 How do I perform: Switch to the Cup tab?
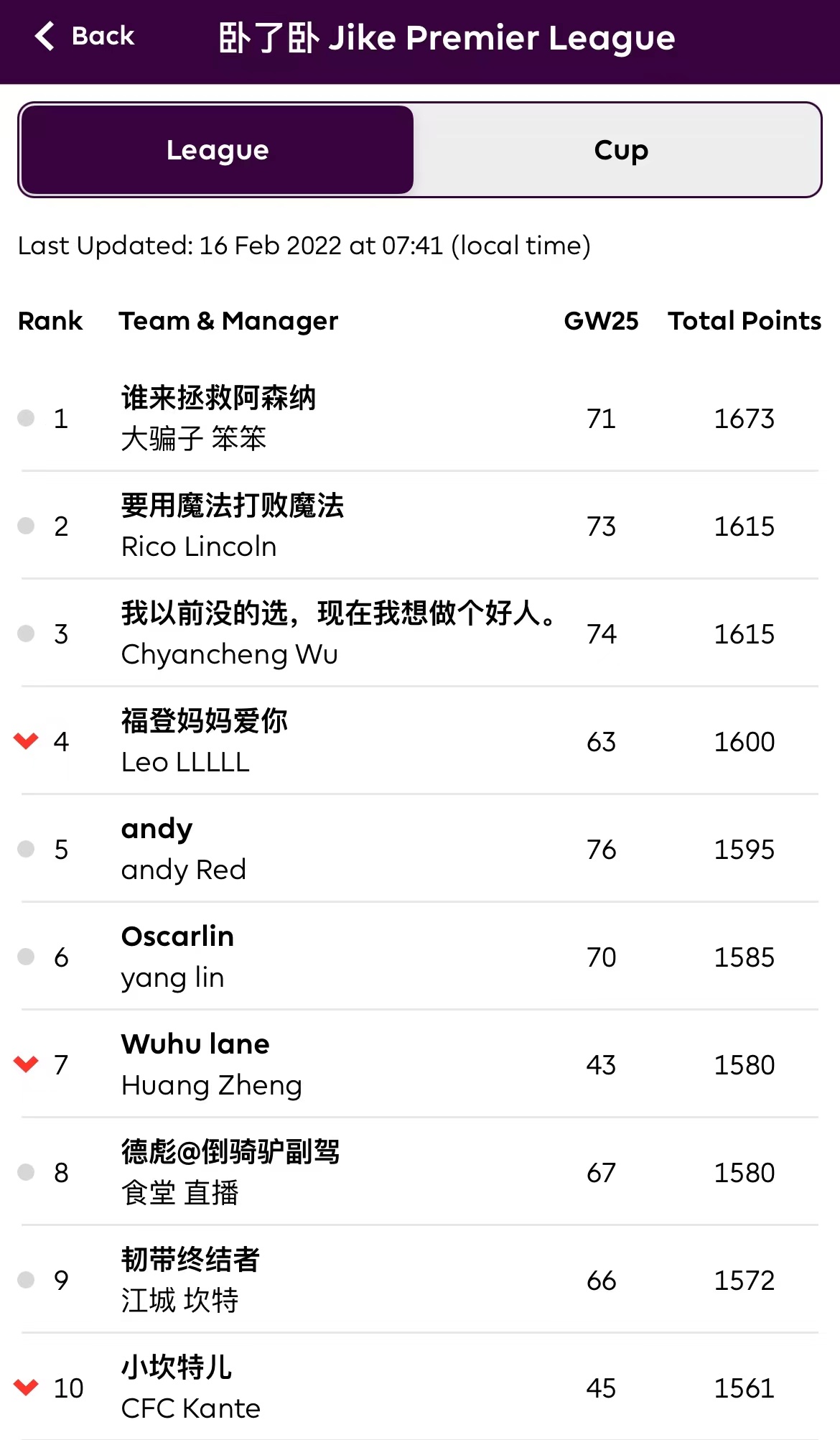(620, 150)
